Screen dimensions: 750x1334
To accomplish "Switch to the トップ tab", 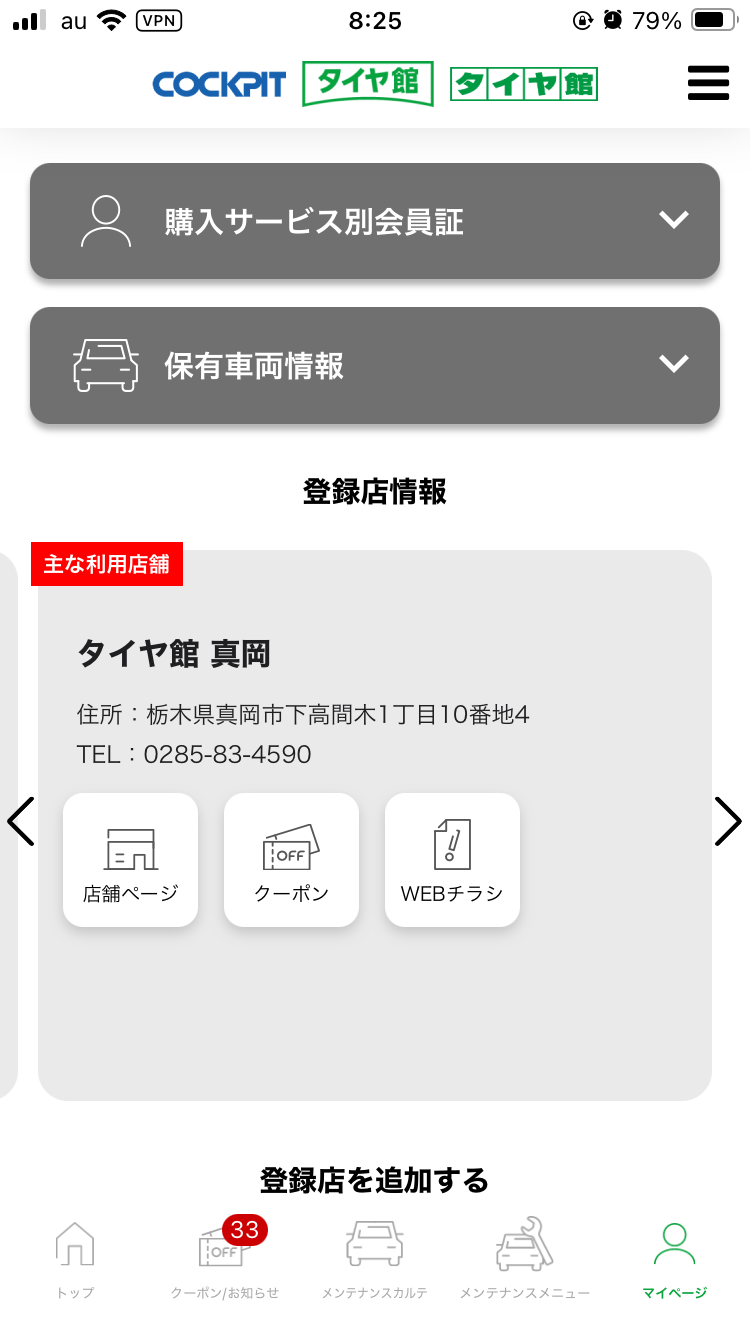I will point(75,1259).
